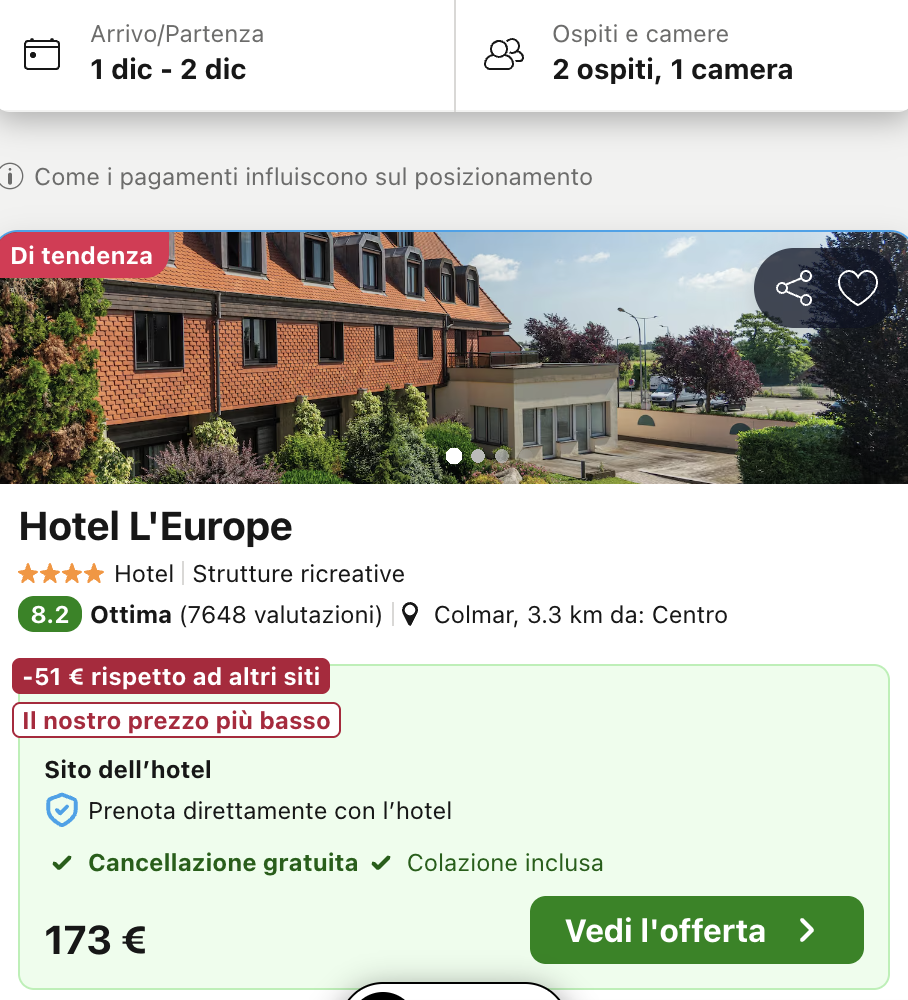Click the location pin icon near Colmar
The image size is (908, 1000).
pos(410,614)
